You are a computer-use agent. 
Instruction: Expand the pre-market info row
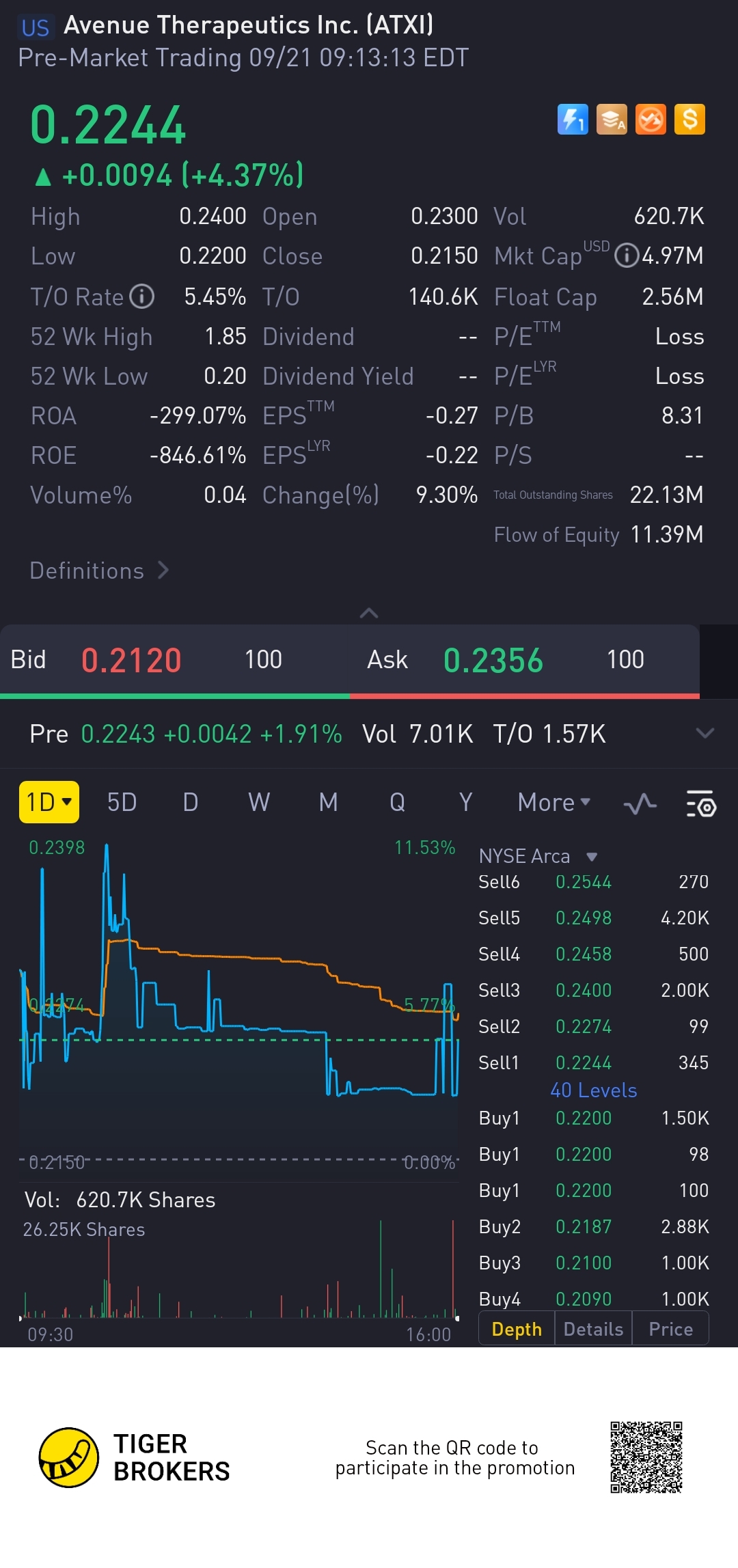click(x=705, y=733)
